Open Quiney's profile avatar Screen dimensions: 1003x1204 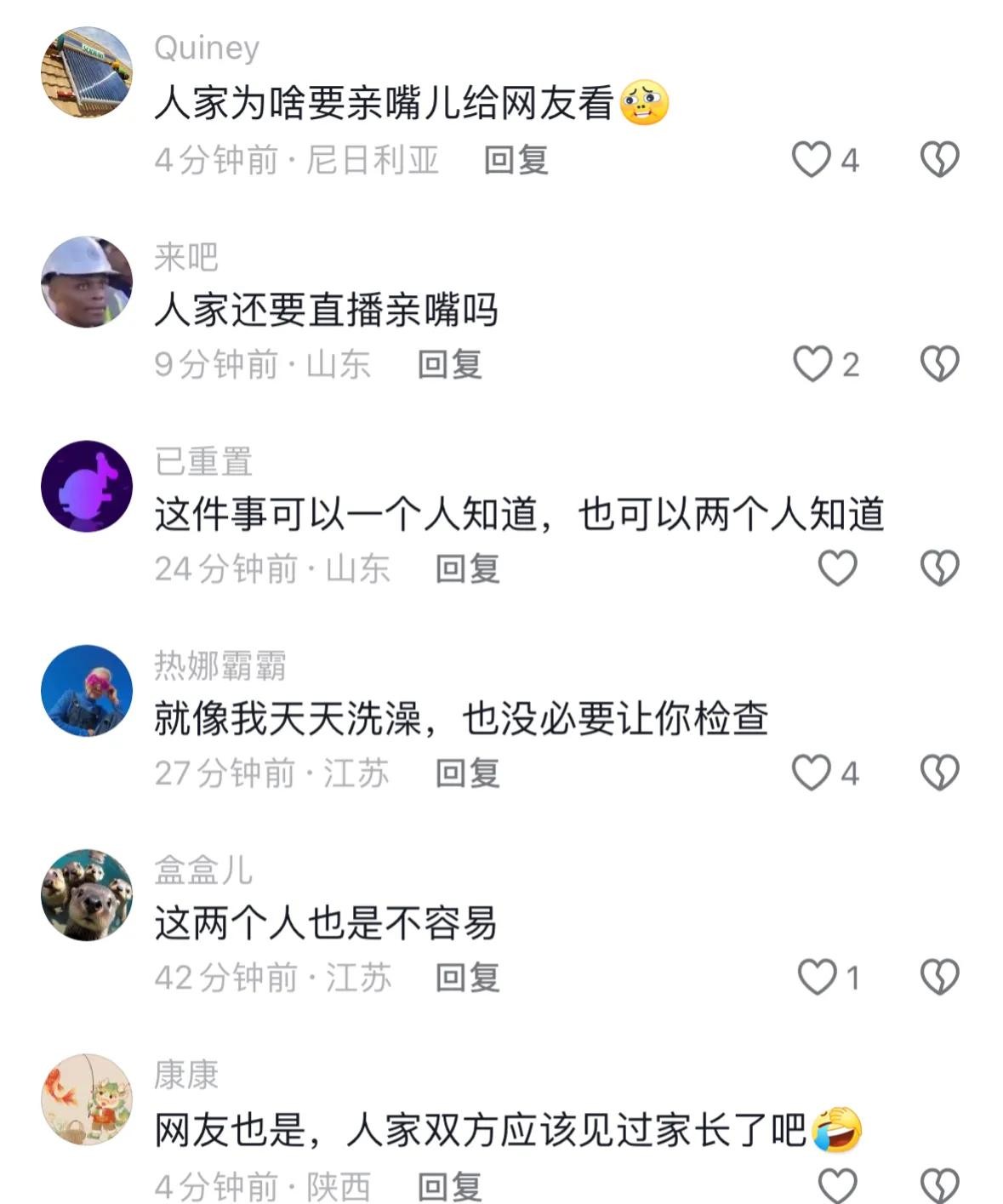87,71
